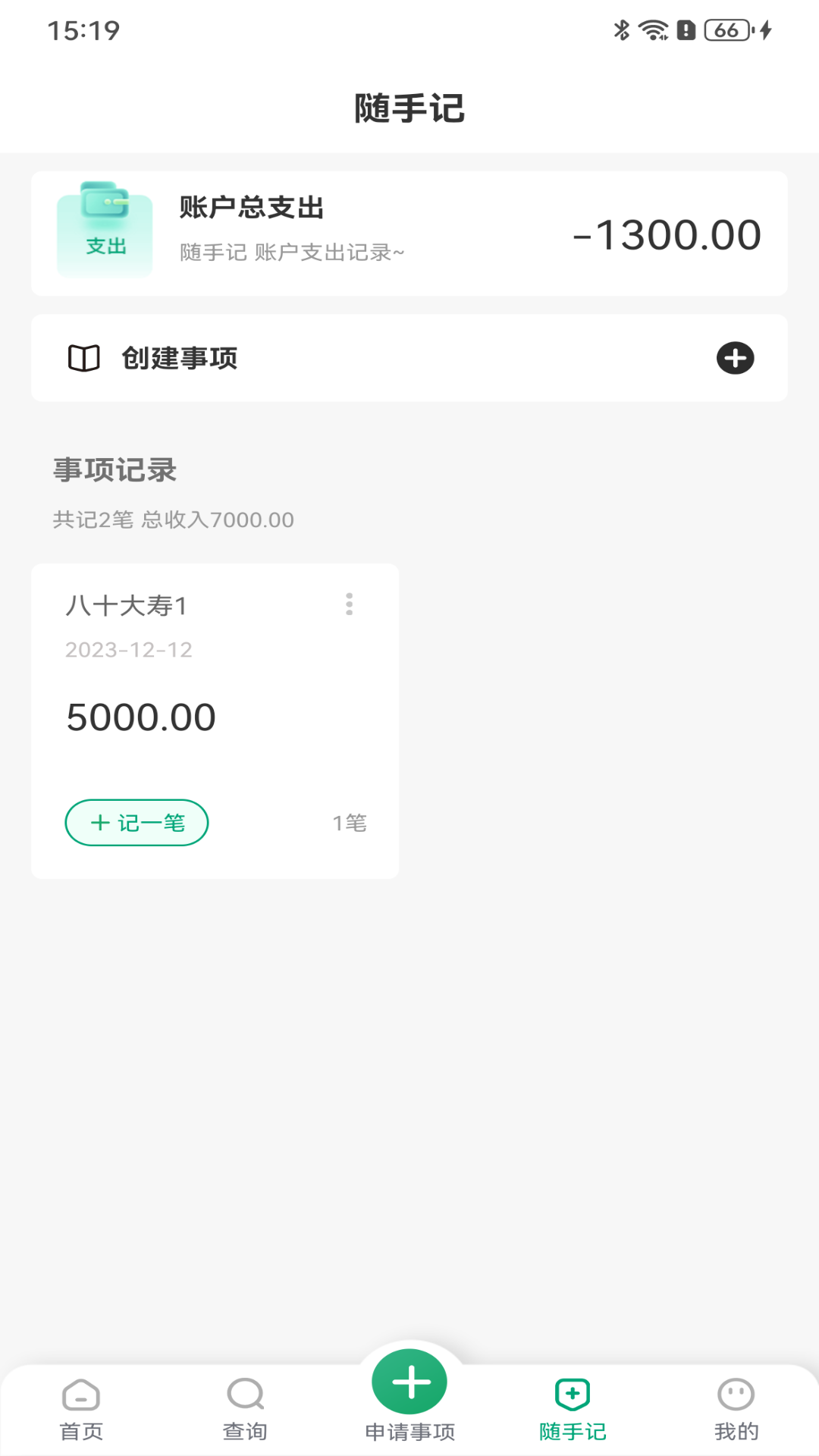Tap the plus icon to create 事项

[734, 358]
